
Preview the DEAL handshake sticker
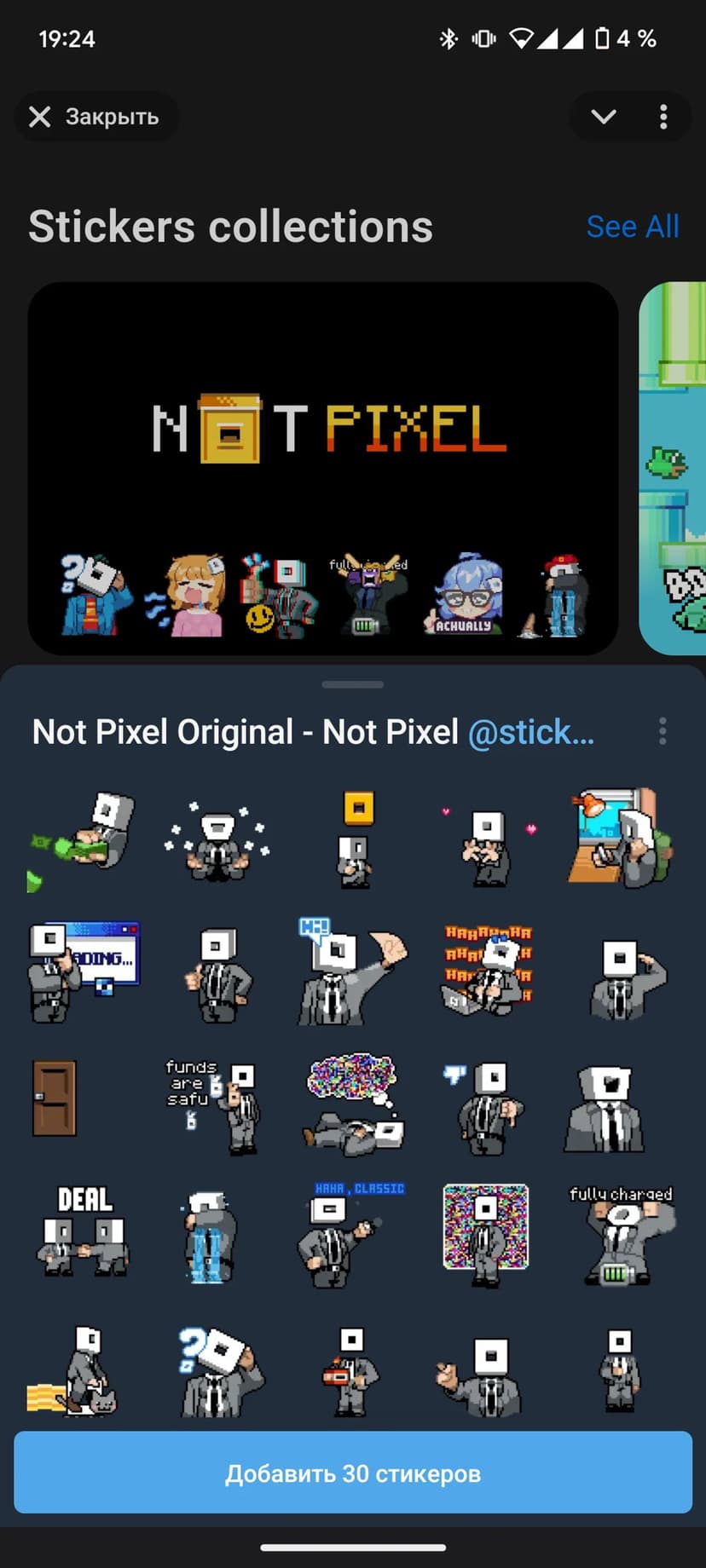coord(83,1231)
